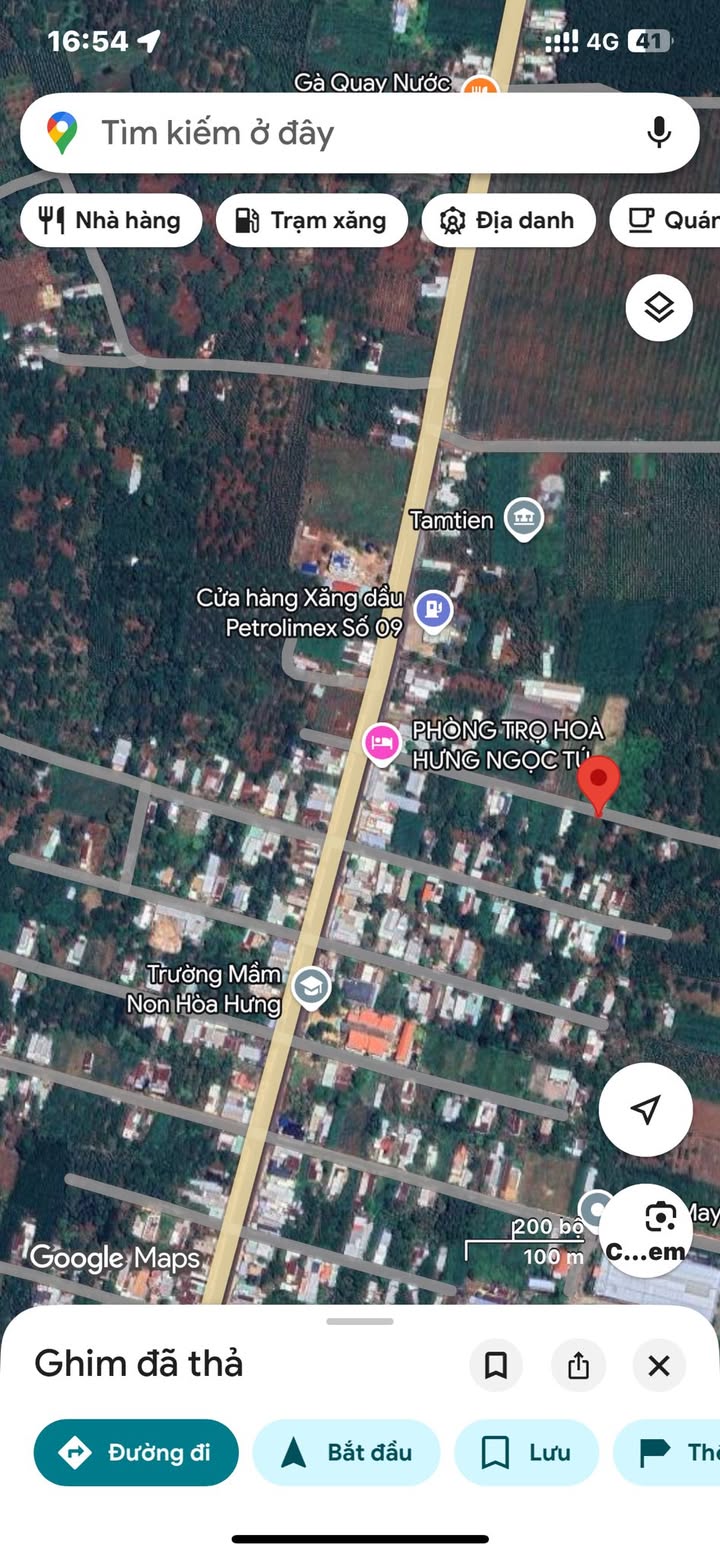Viewport: 720px width, 1557px height.
Task: Start navigation with "Bắt đầu"
Action: (346, 1452)
